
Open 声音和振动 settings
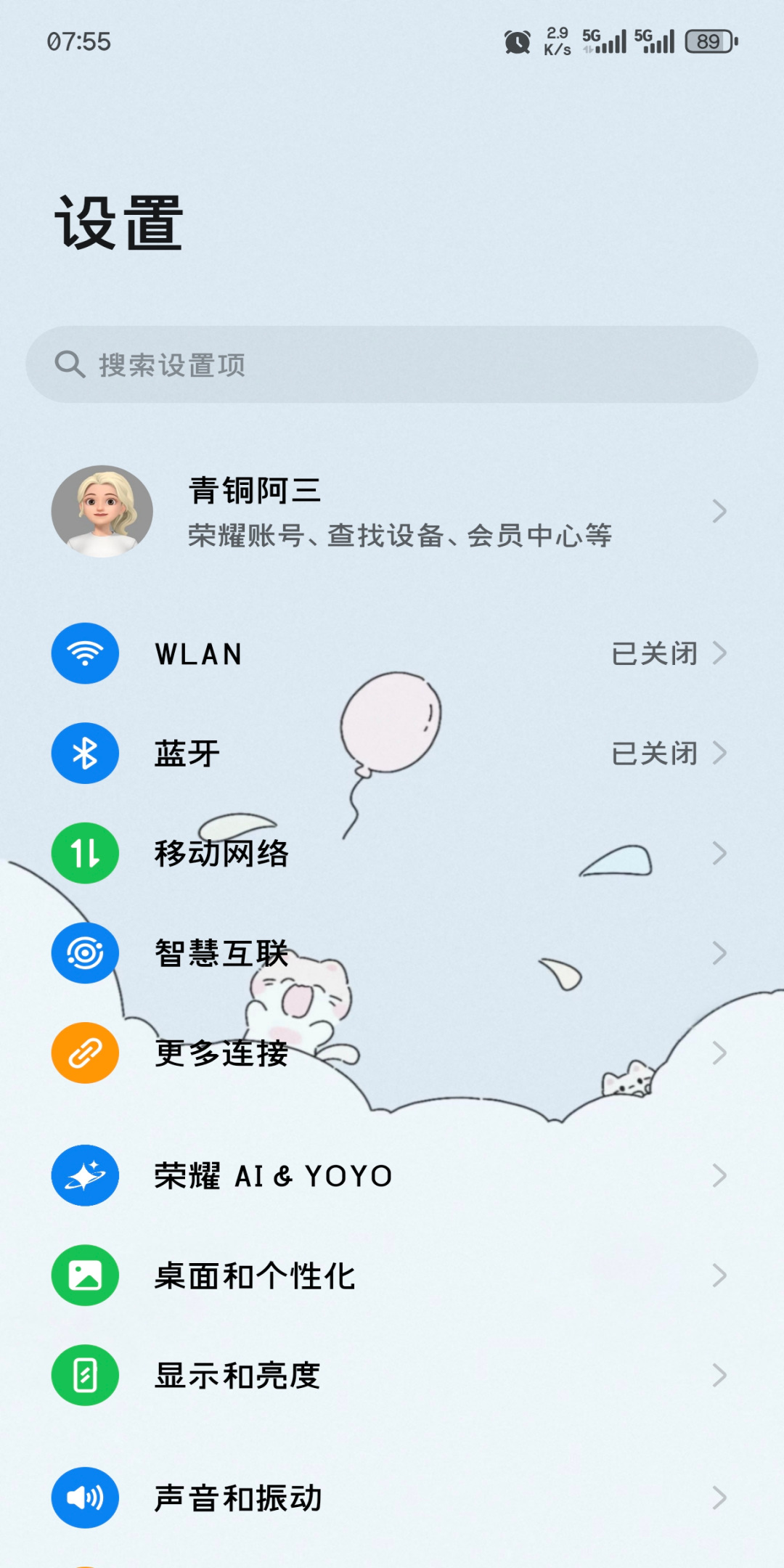coord(392,1498)
